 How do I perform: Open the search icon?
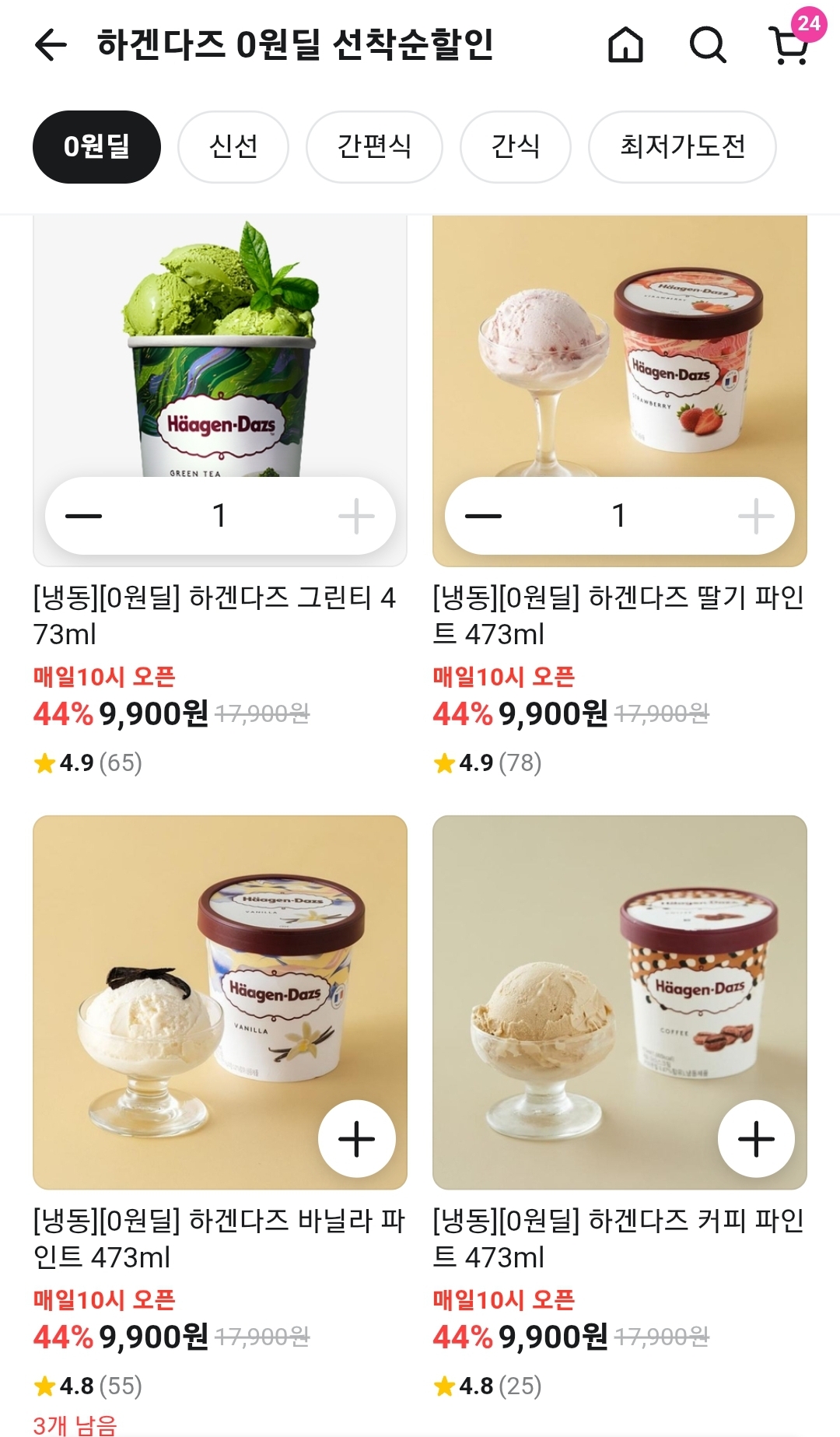click(707, 45)
